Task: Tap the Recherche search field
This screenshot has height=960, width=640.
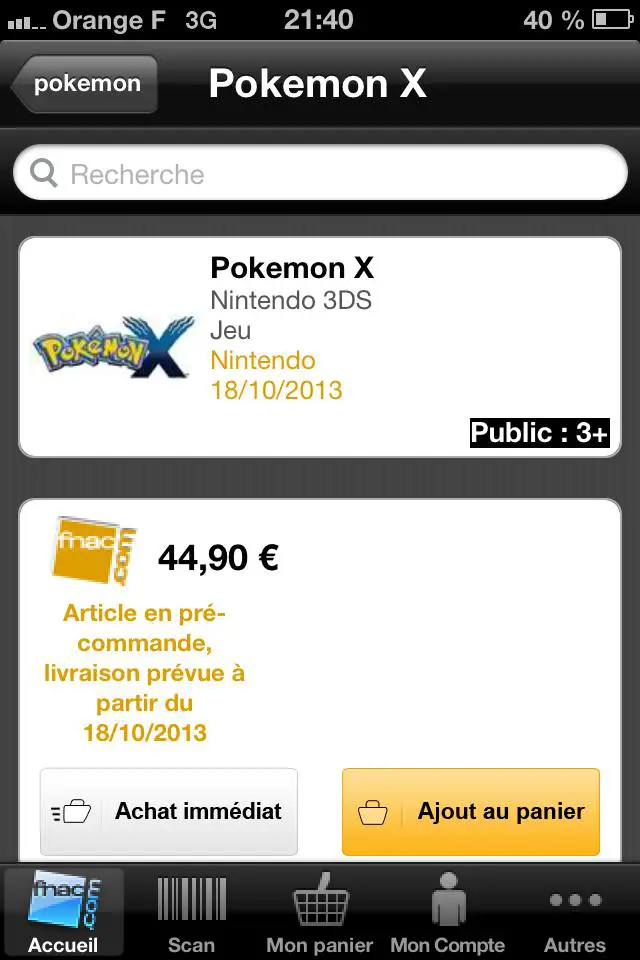Action: click(320, 175)
